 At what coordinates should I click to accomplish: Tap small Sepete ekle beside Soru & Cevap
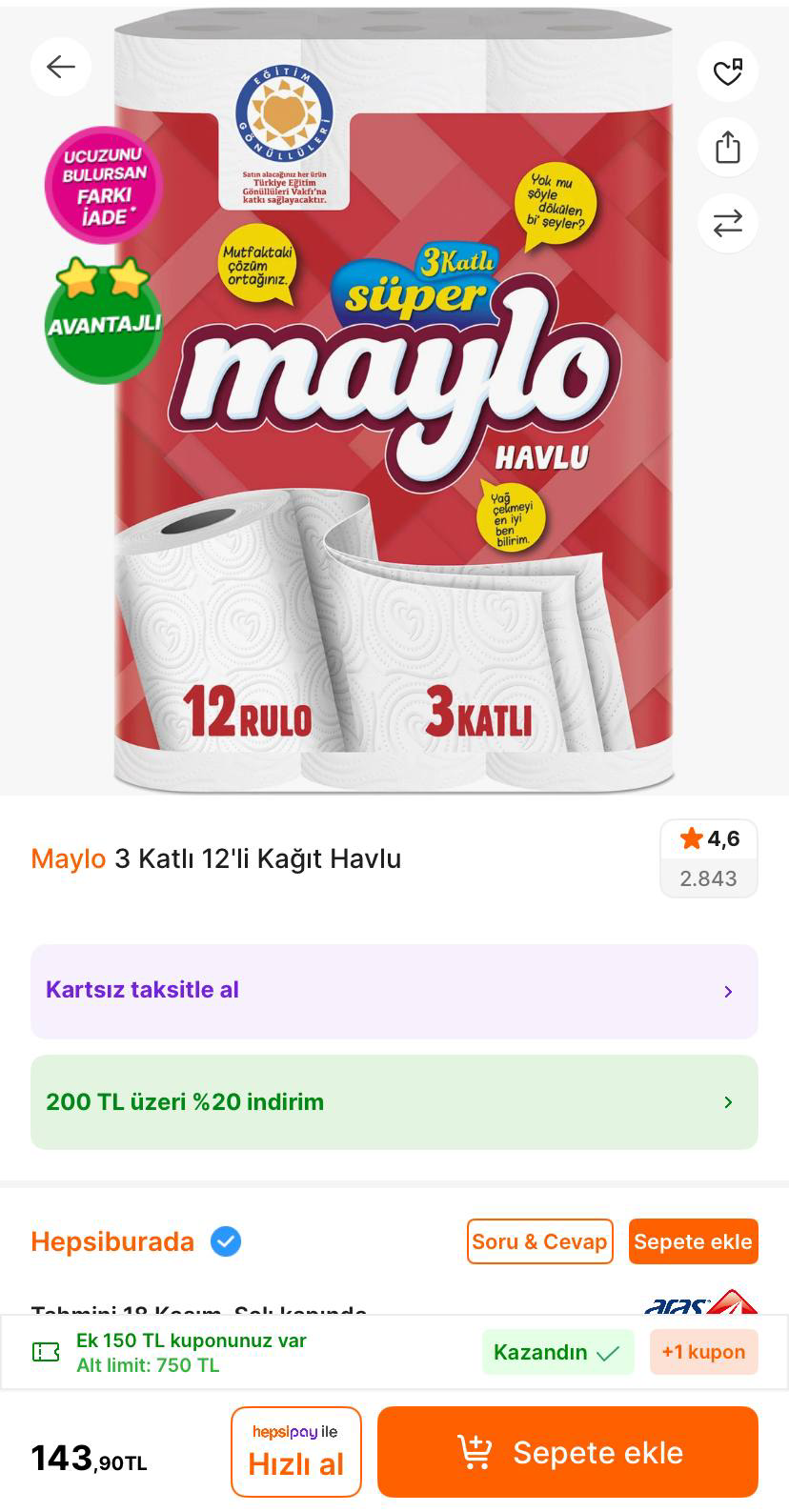[x=693, y=1241]
